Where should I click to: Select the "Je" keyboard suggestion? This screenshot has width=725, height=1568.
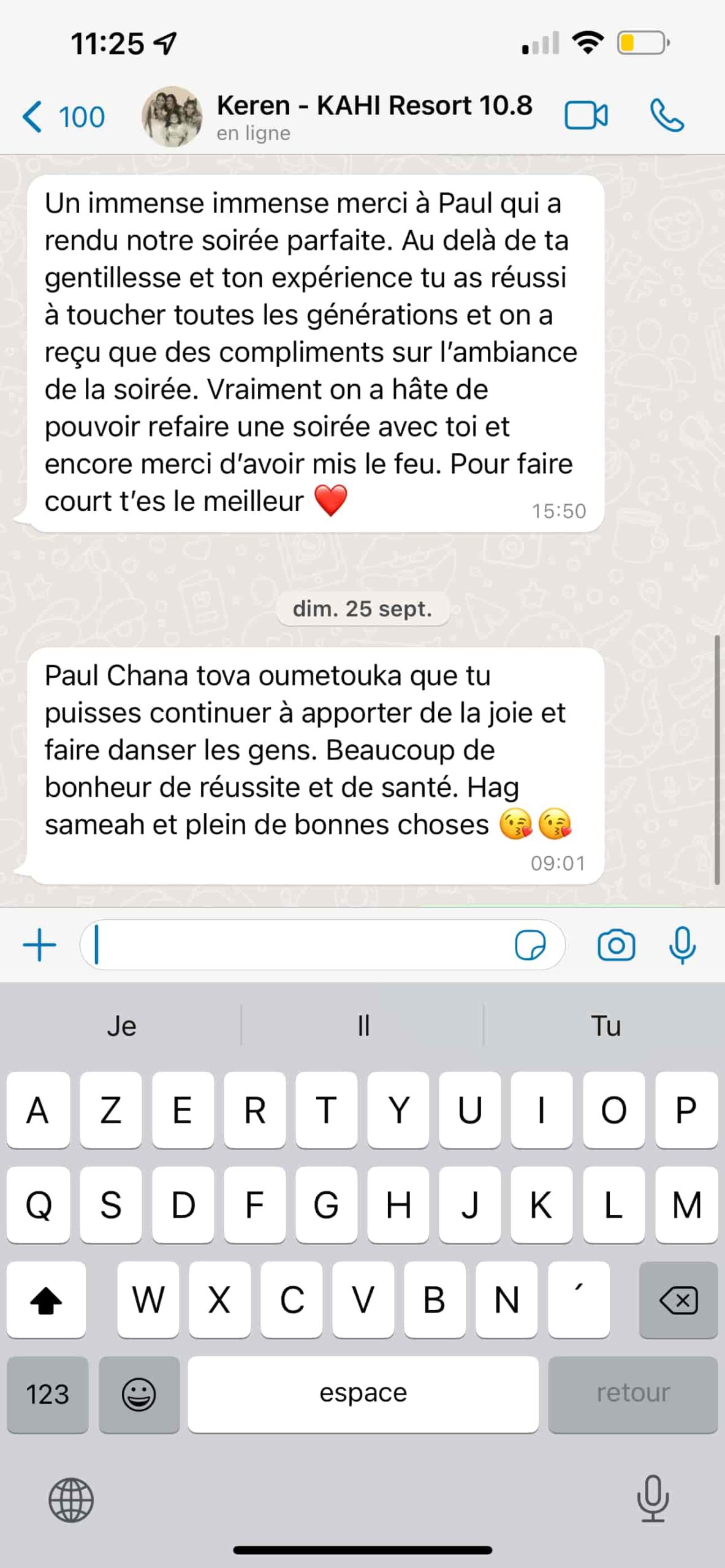(x=121, y=1026)
